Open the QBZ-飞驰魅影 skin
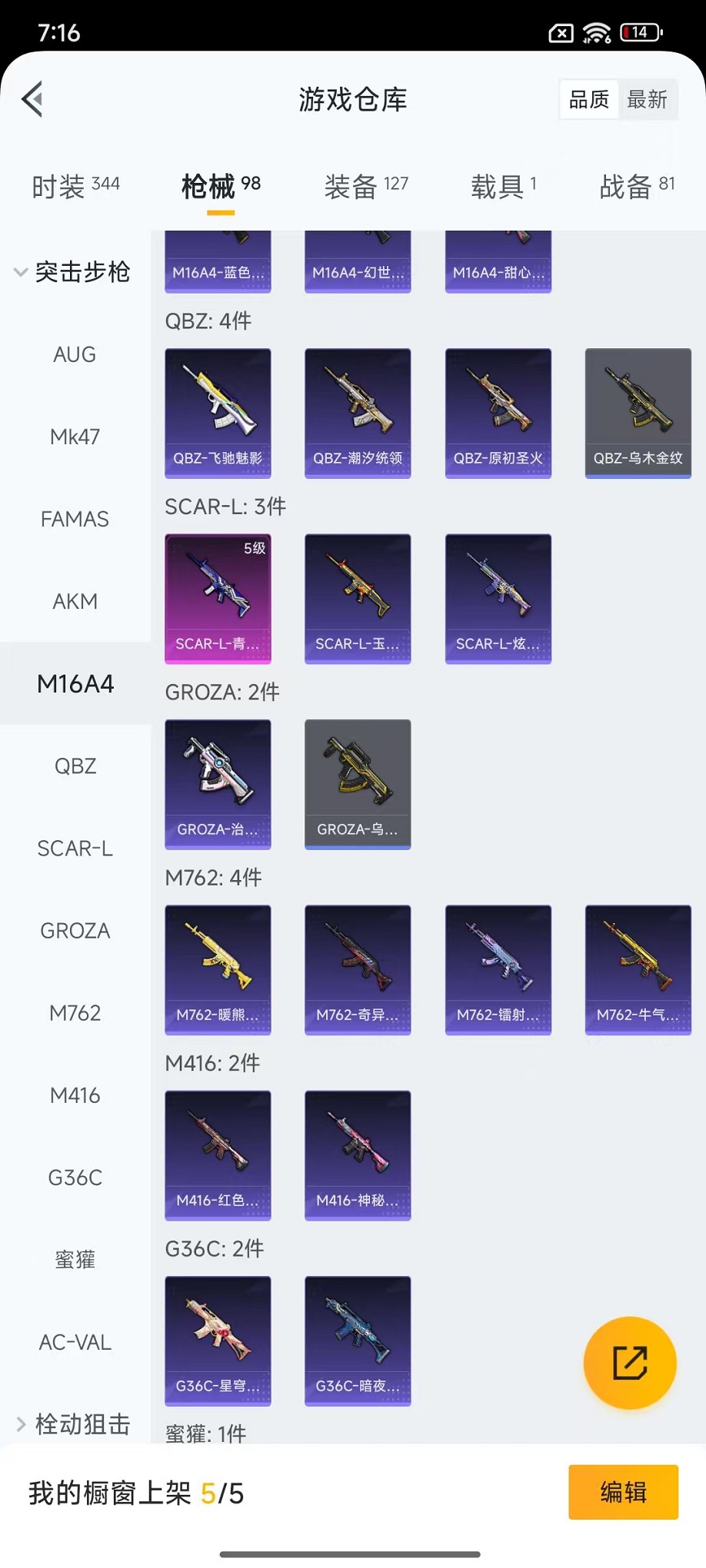The height and width of the screenshot is (1568, 706). (218, 413)
